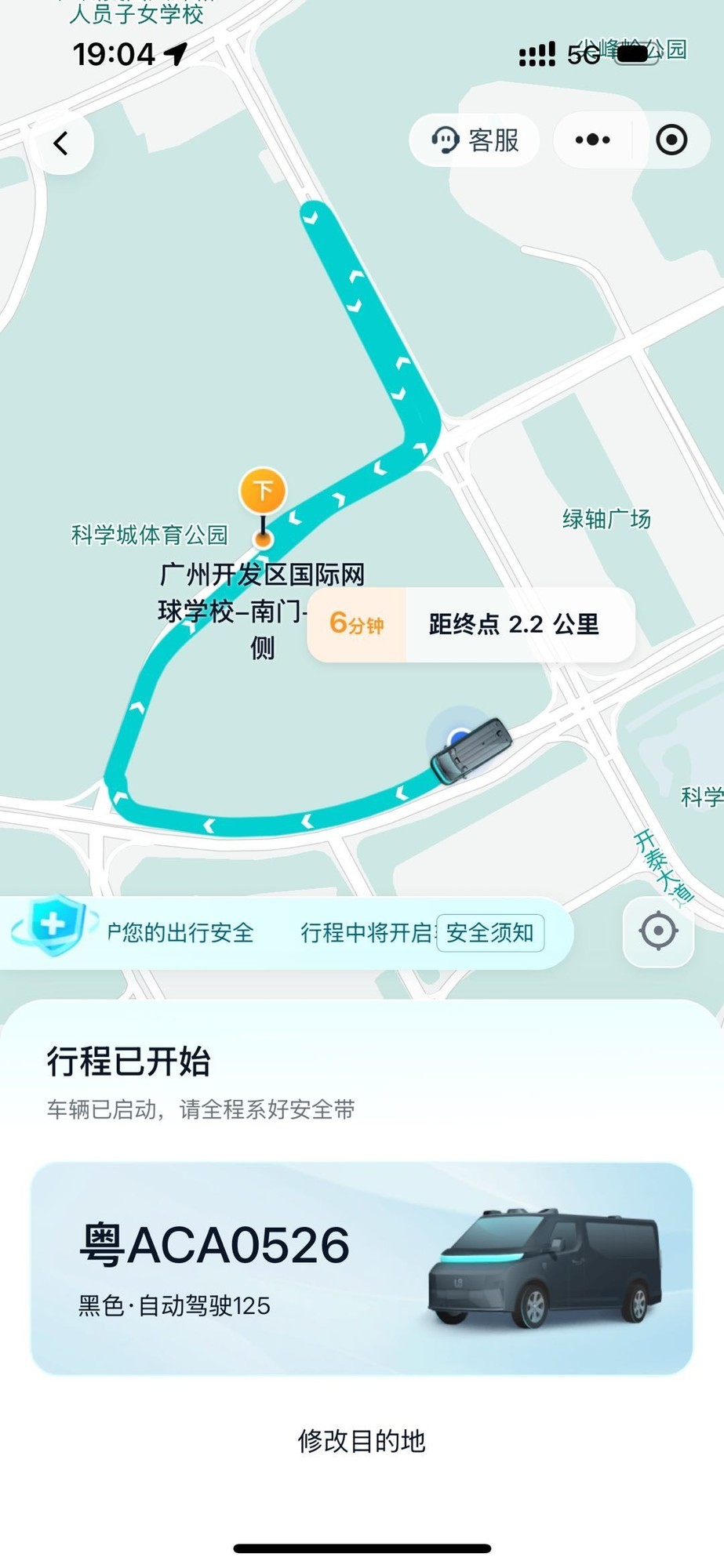Tap the circular capsule target icon
The image size is (724, 1568).
(672, 140)
